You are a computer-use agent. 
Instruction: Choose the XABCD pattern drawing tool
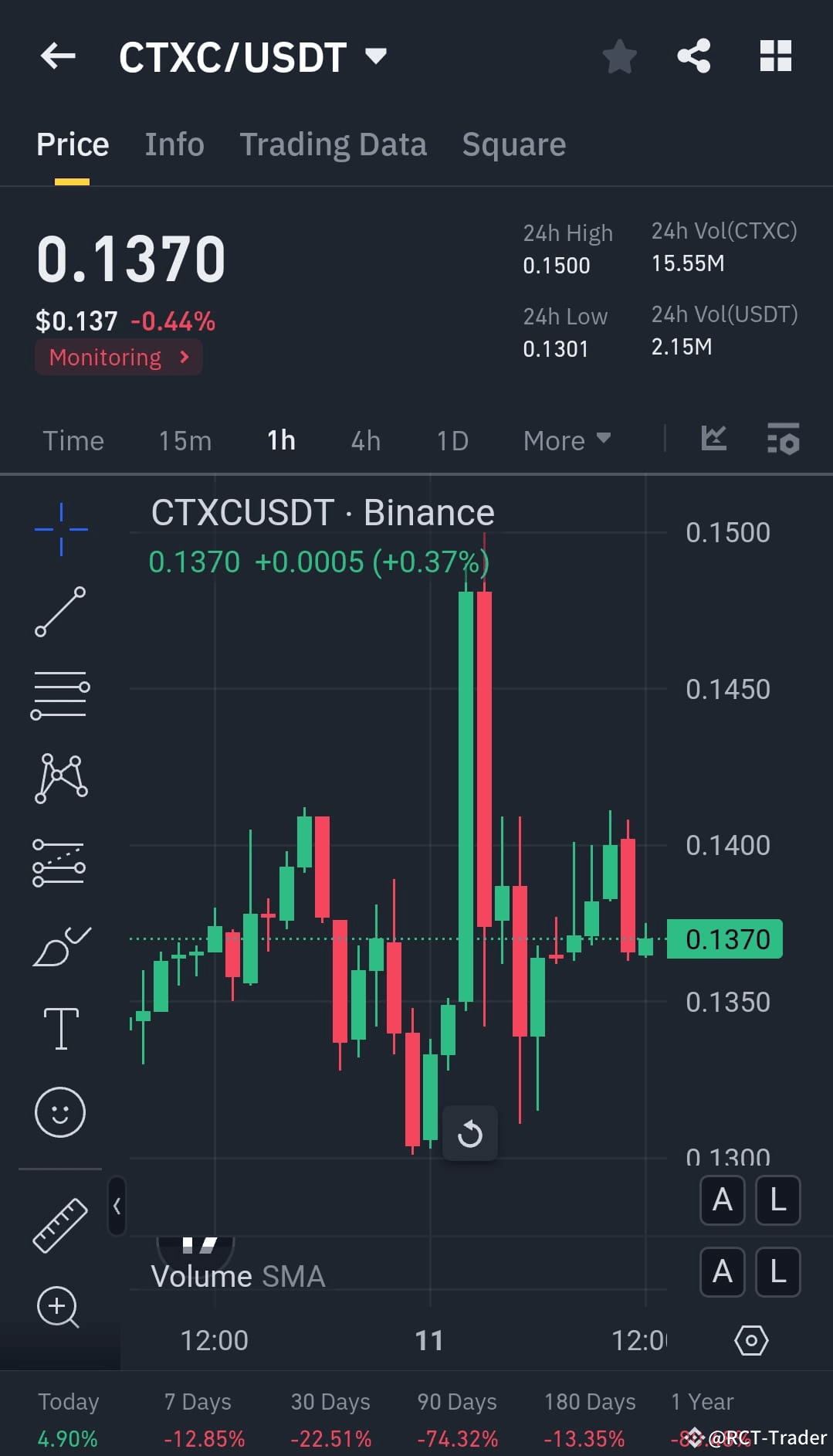click(59, 776)
